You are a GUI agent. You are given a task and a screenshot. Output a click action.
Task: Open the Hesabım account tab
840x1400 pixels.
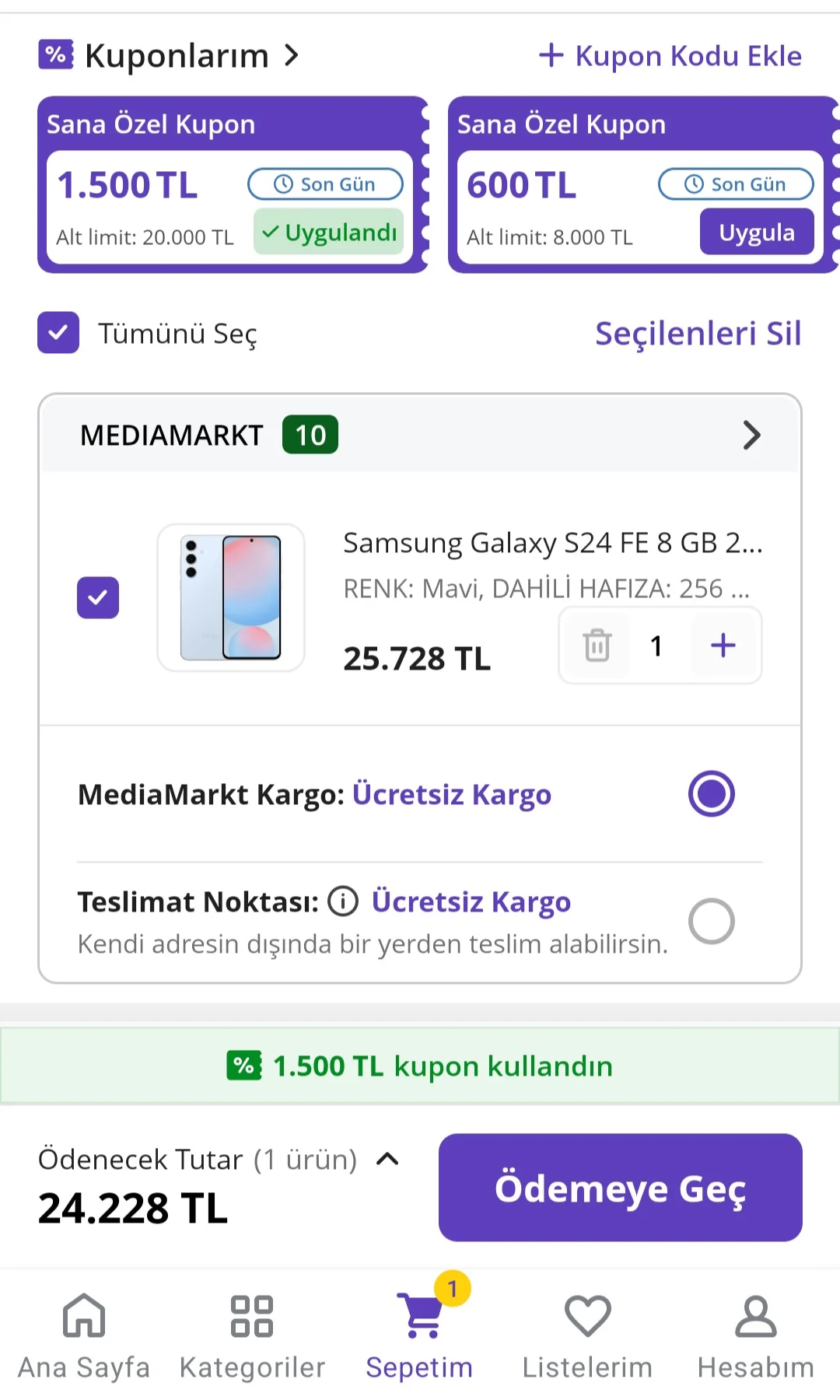[755, 1336]
